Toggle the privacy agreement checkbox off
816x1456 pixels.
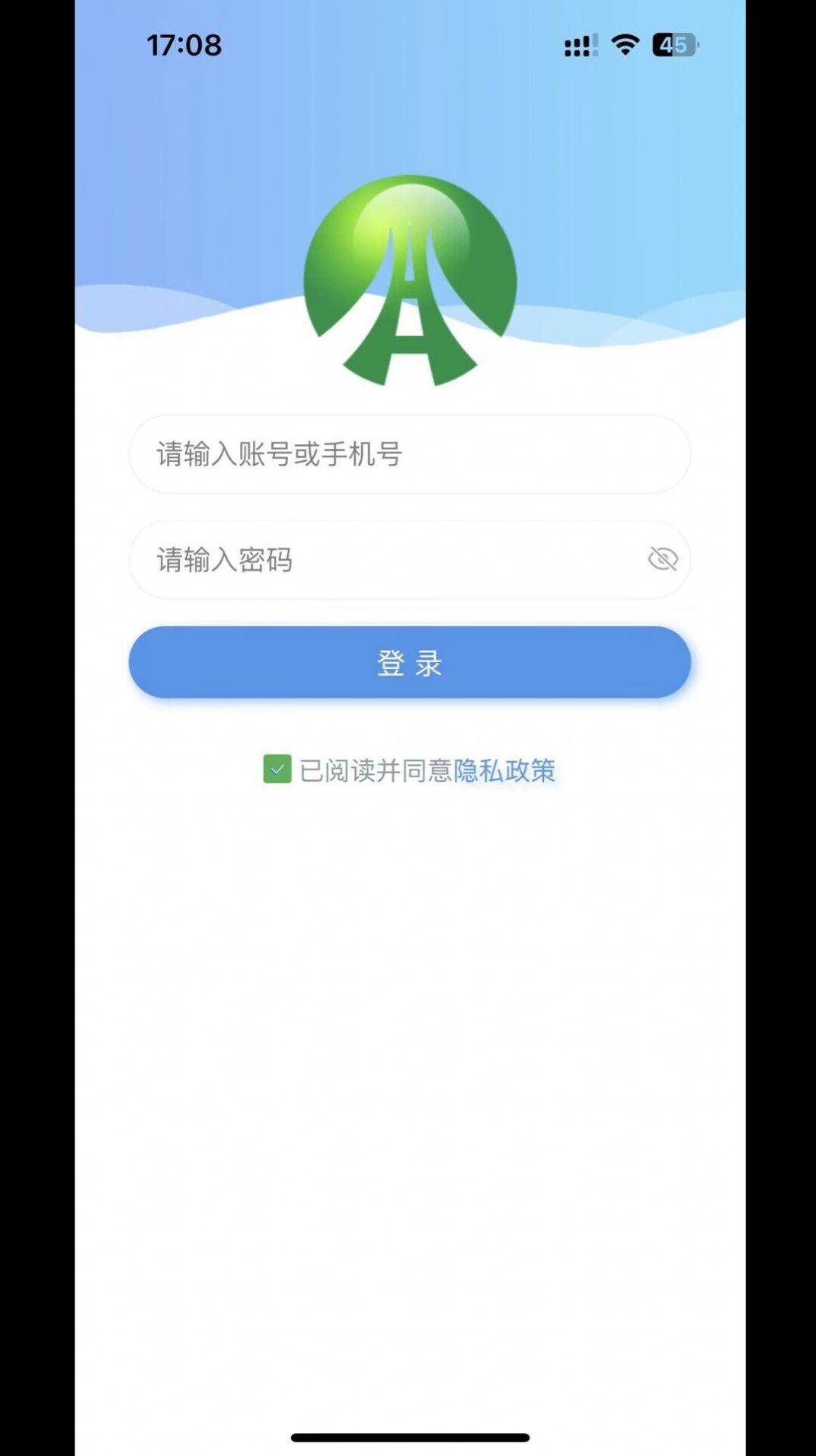point(277,770)
